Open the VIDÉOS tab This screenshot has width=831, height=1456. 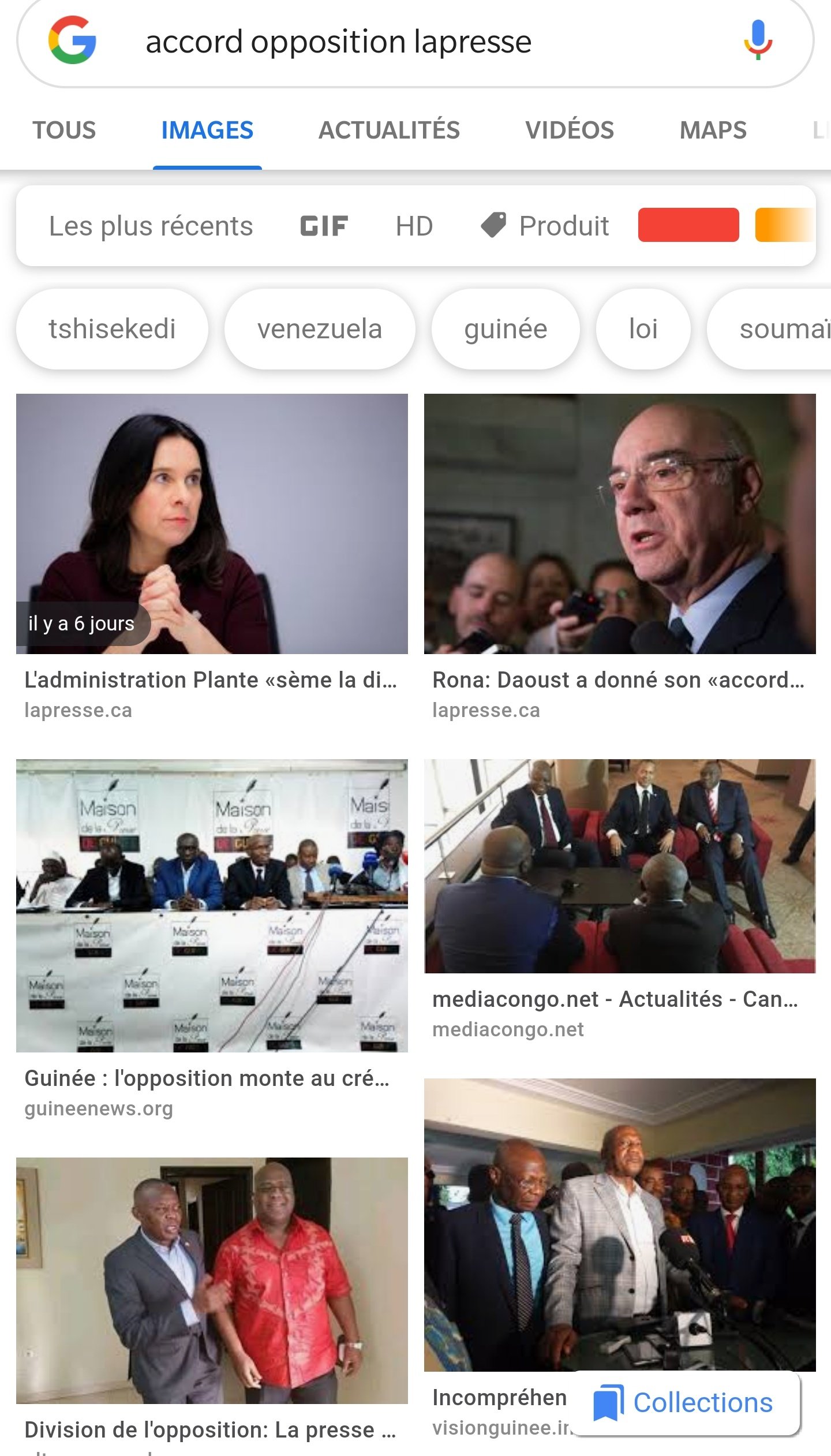pos(569,130)
